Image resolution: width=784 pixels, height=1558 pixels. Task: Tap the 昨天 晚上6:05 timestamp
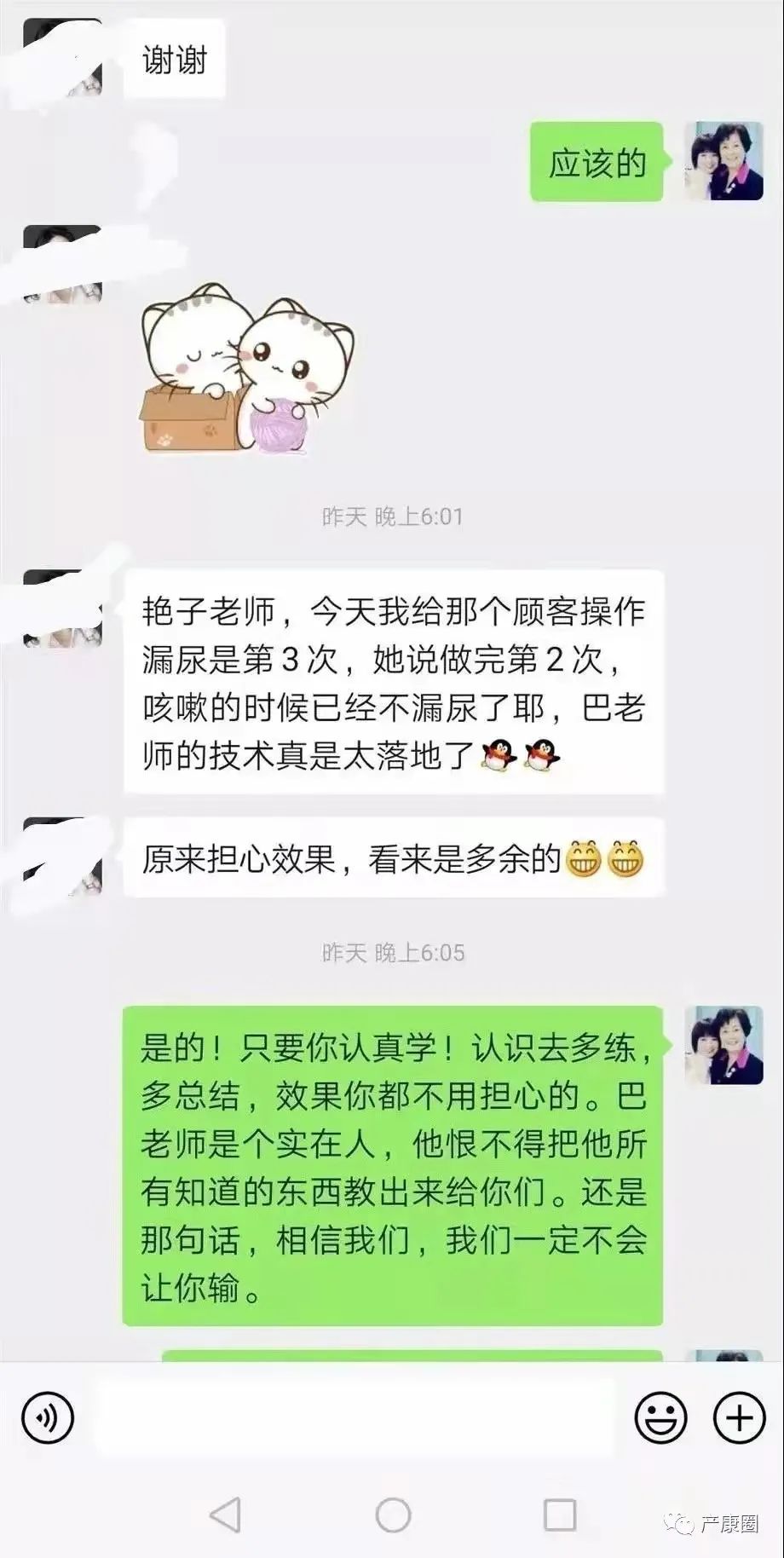[x=392, y=955]
